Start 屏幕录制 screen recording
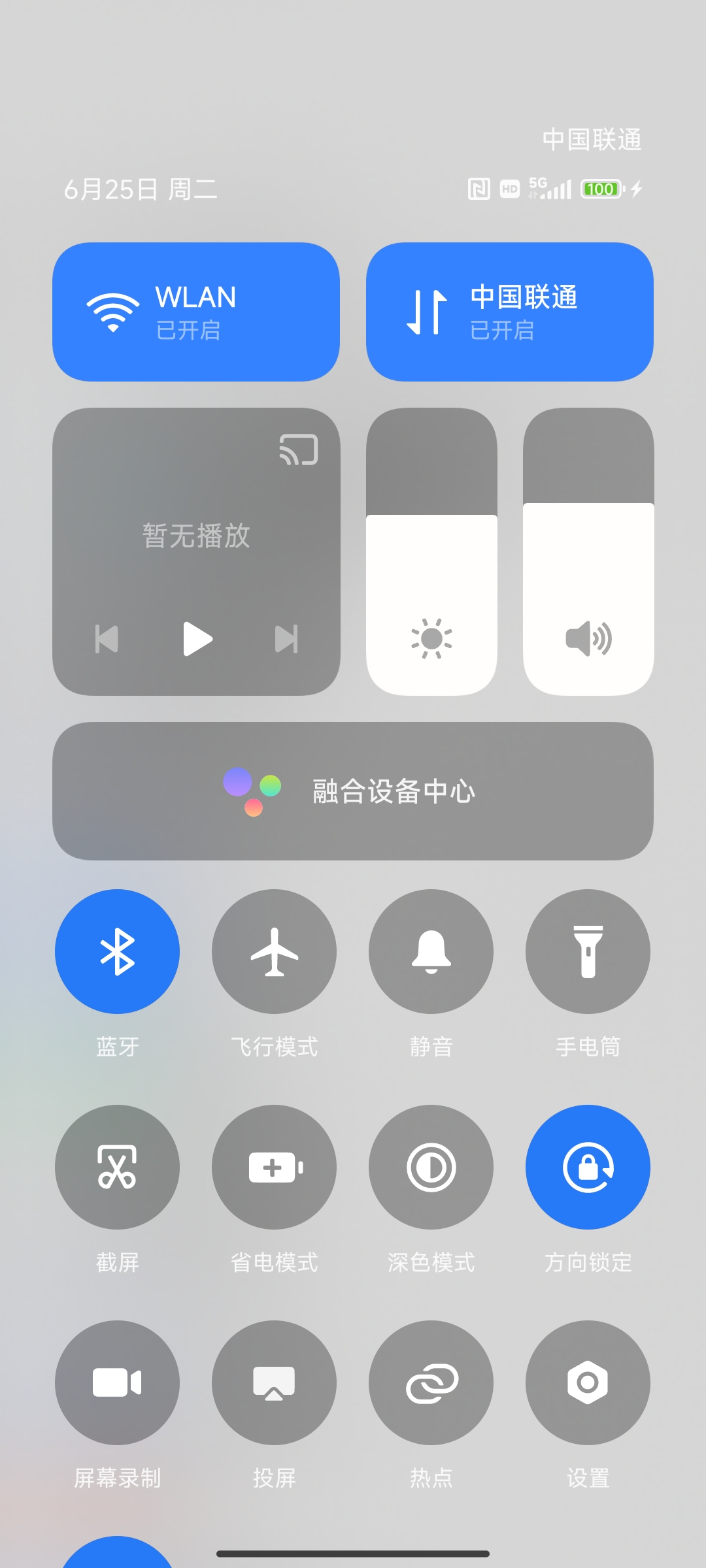This screenshot has height=1568, width=706. click(118, 1382)
